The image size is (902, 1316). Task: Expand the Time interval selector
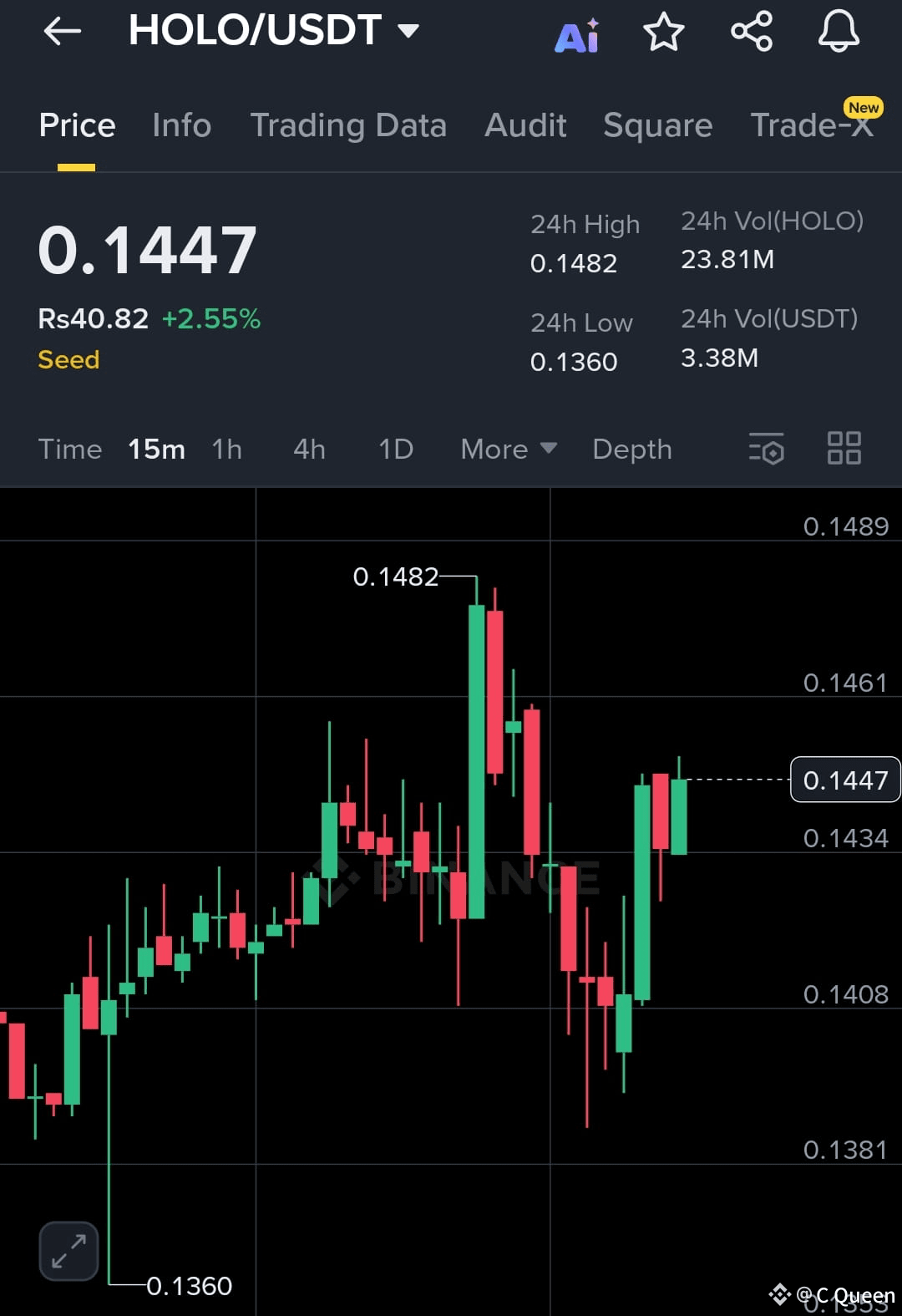click(x=70, y=449)
